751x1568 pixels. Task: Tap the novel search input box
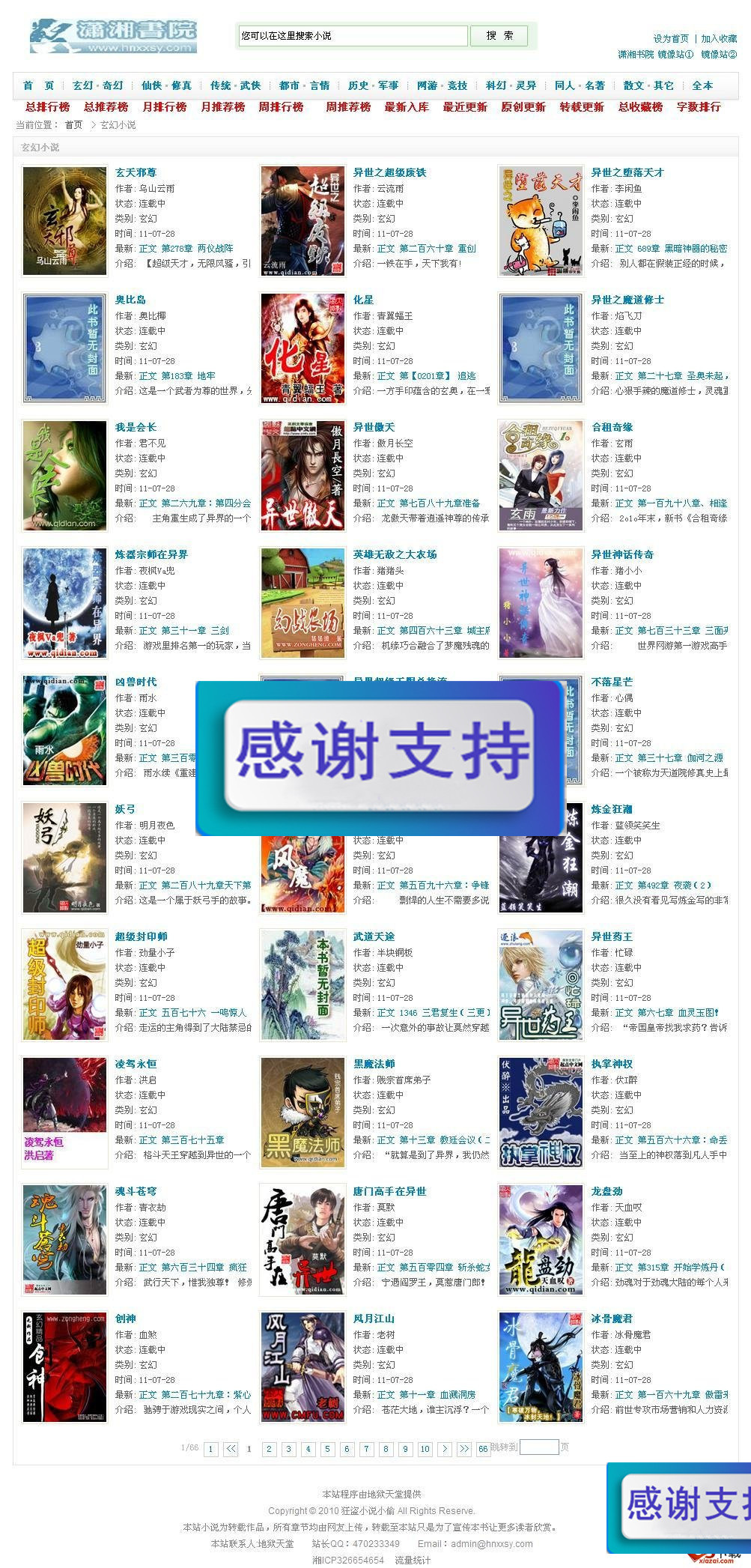[353, 36]
